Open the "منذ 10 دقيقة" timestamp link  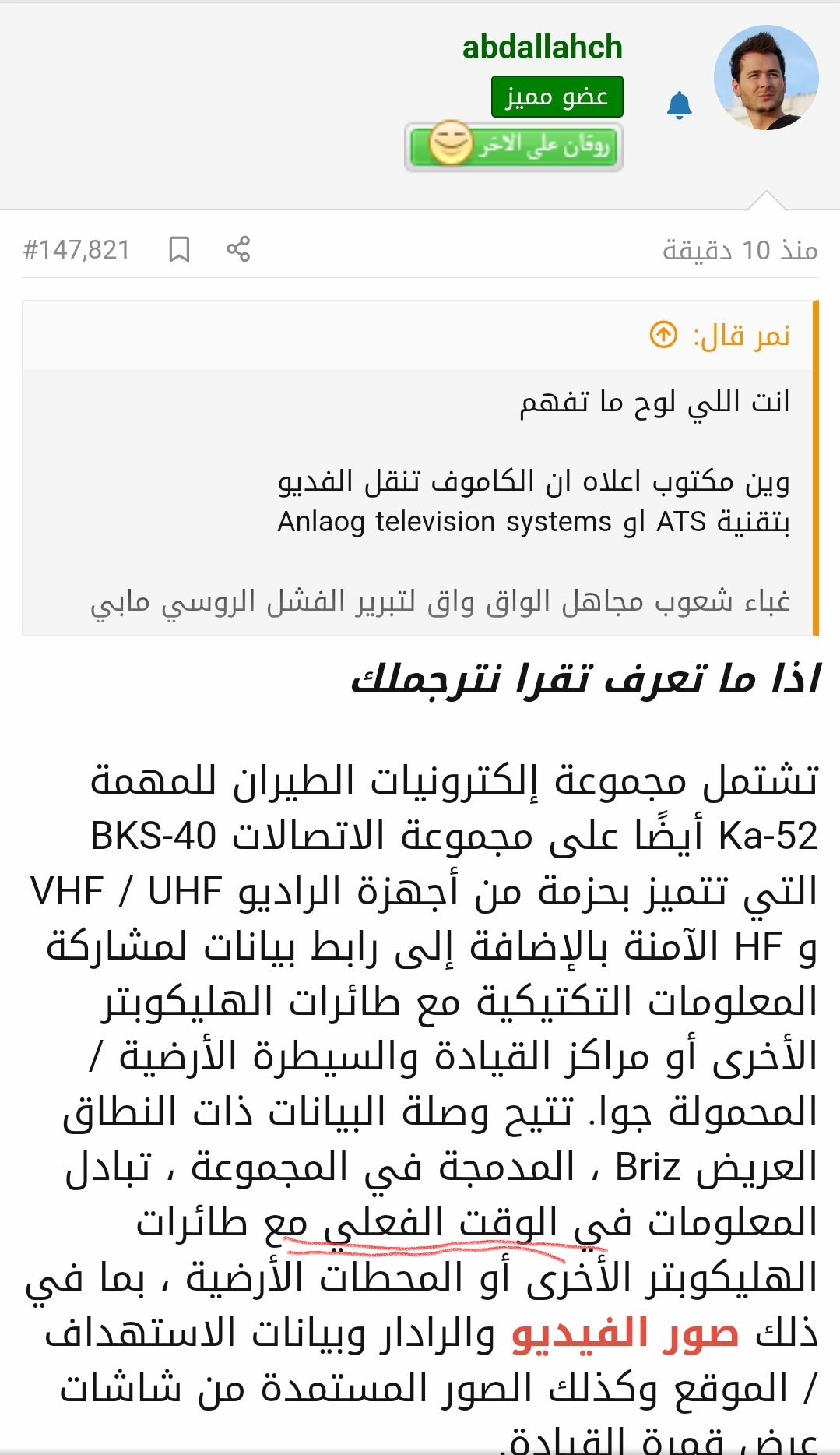click(x=739, y=250)
